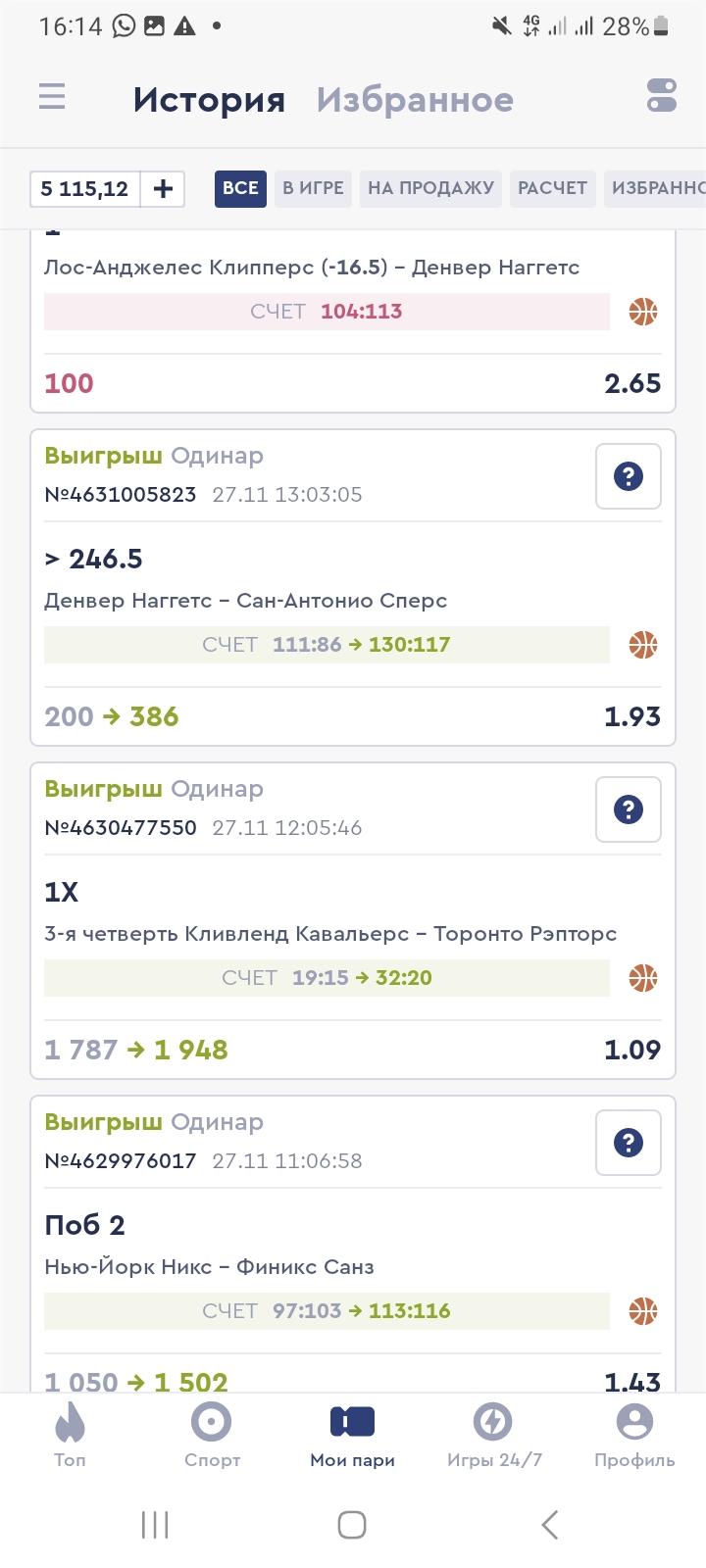Image resolution: width=706 pixels, height=1568 pixels.
Task: Open help for bet №4631005823
Action: click(629, 476)
